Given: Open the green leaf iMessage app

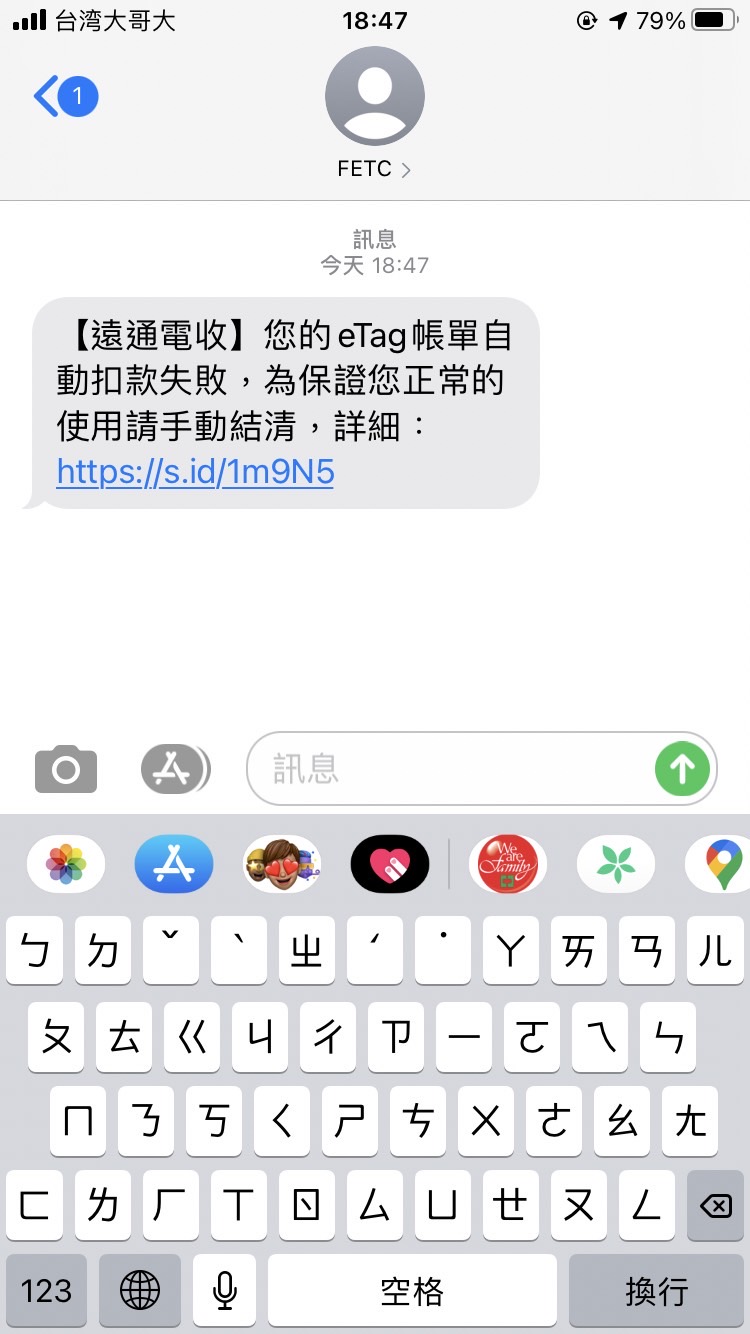Looking at the screenshot, I should tap(616, 864).
